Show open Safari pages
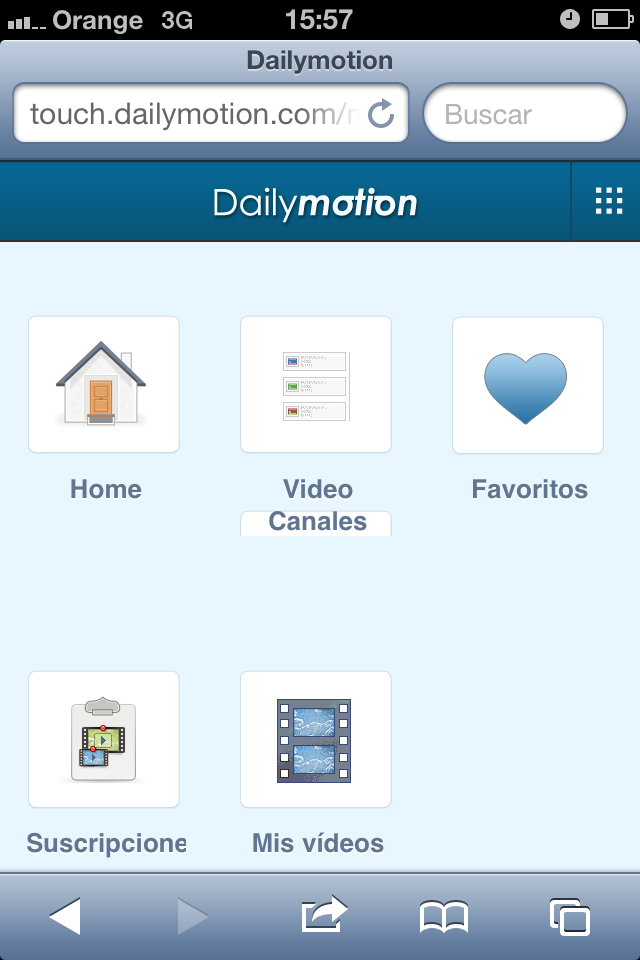Viewport: 640px width, 960px height. (x=570, y=916)
